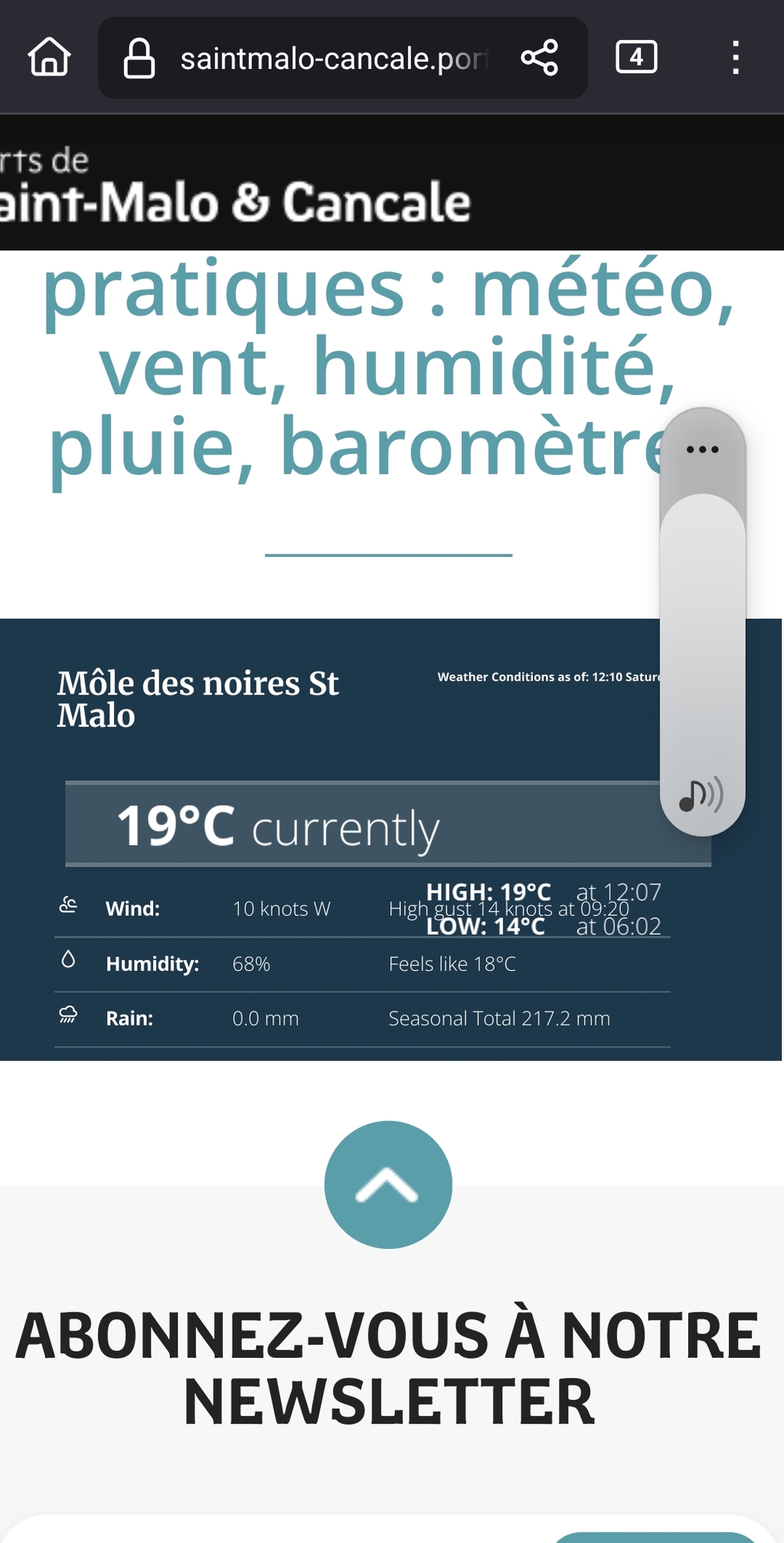Go to the browser home page
The height and width of the screenshot is (1543, 784).
point(50,57)
